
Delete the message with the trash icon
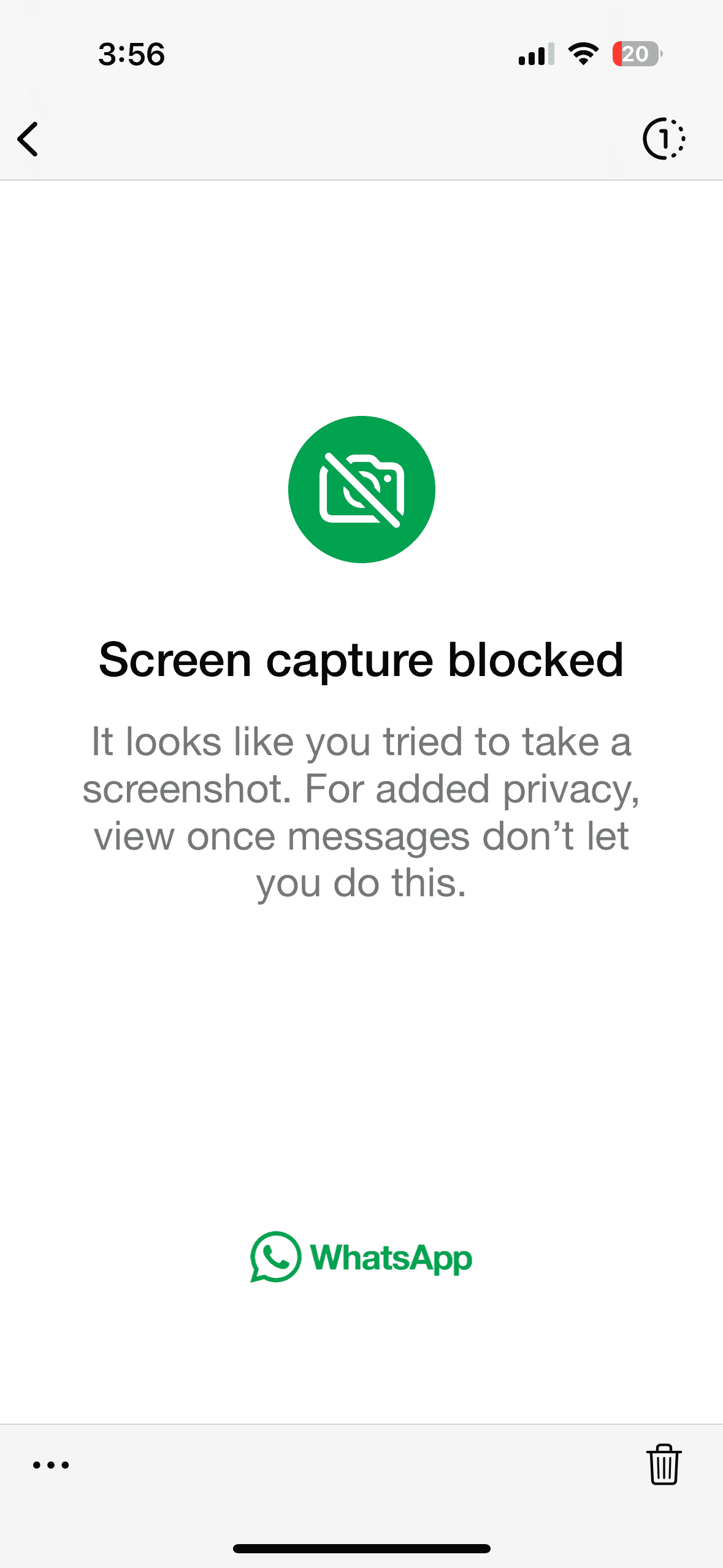click(664, 1464)
